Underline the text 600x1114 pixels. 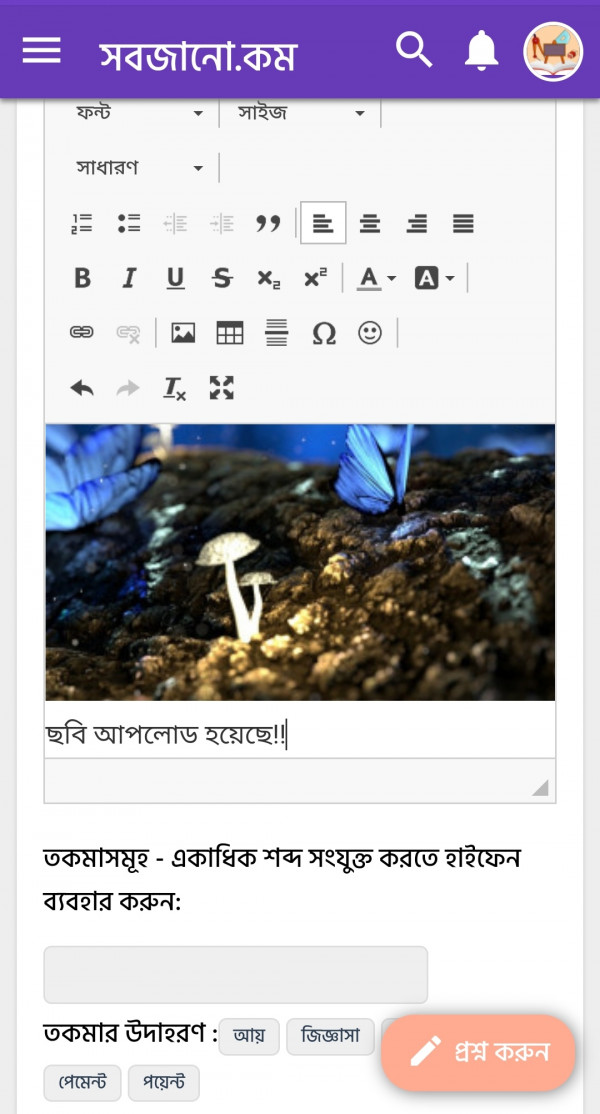pyautogui.click(x=175, y=278)
